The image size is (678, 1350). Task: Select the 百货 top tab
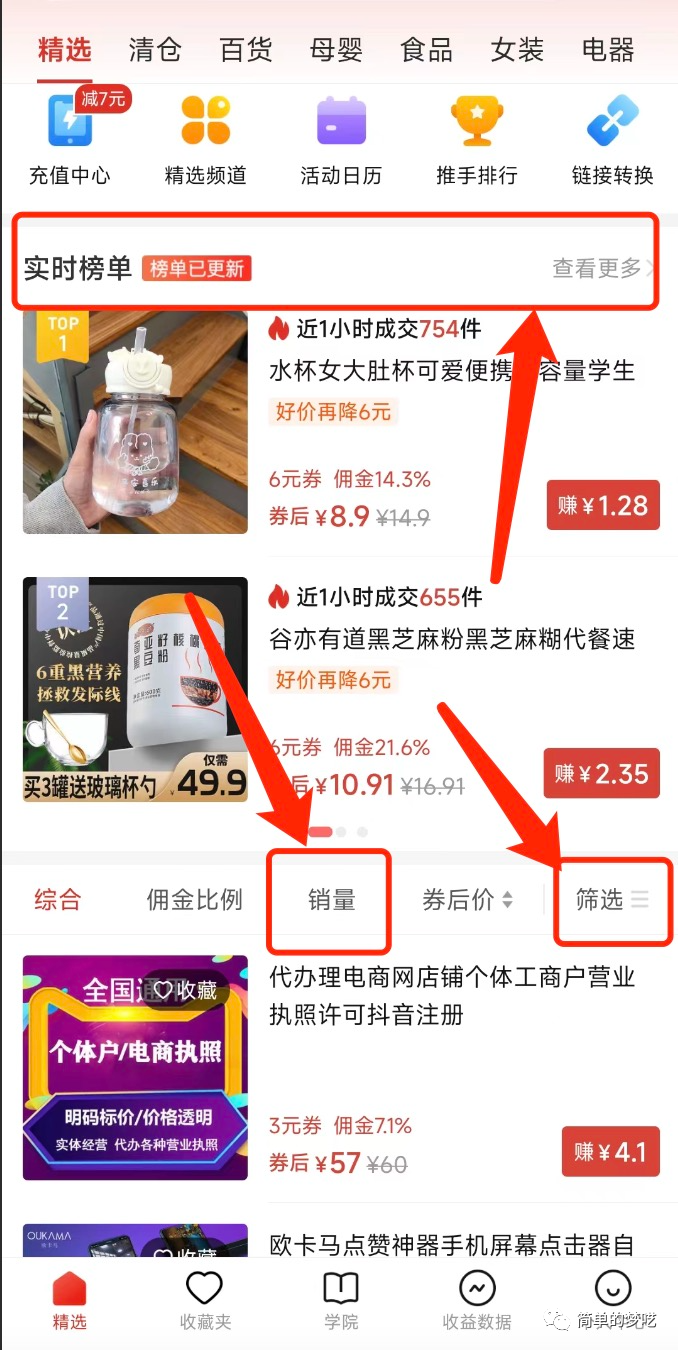(x=245, y=49)
